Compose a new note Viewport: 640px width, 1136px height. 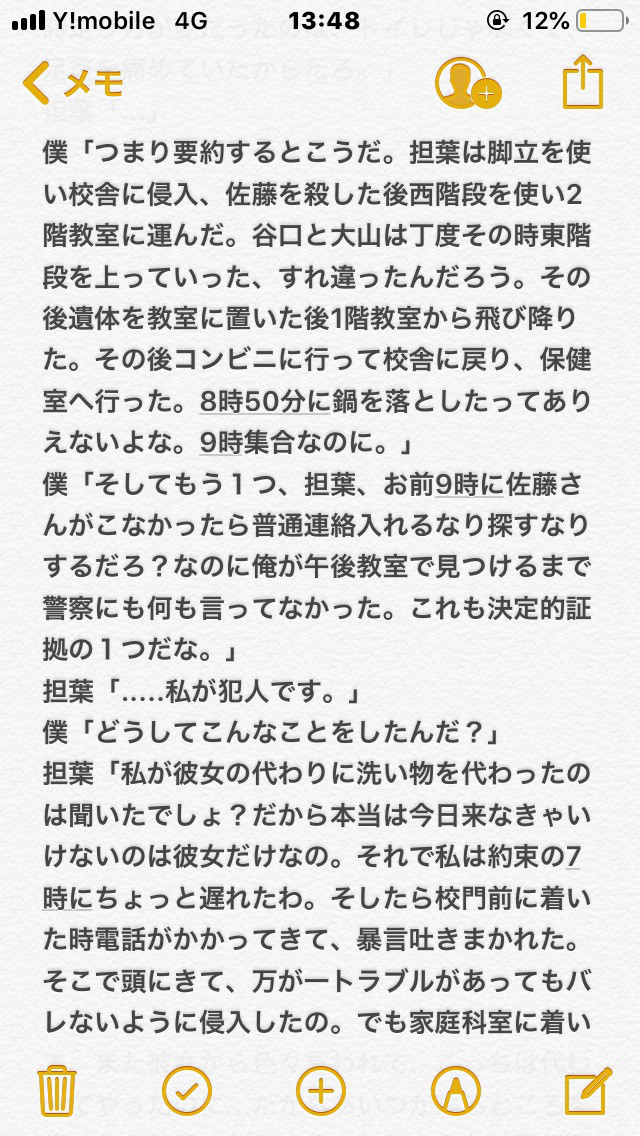click(588, 1090)
